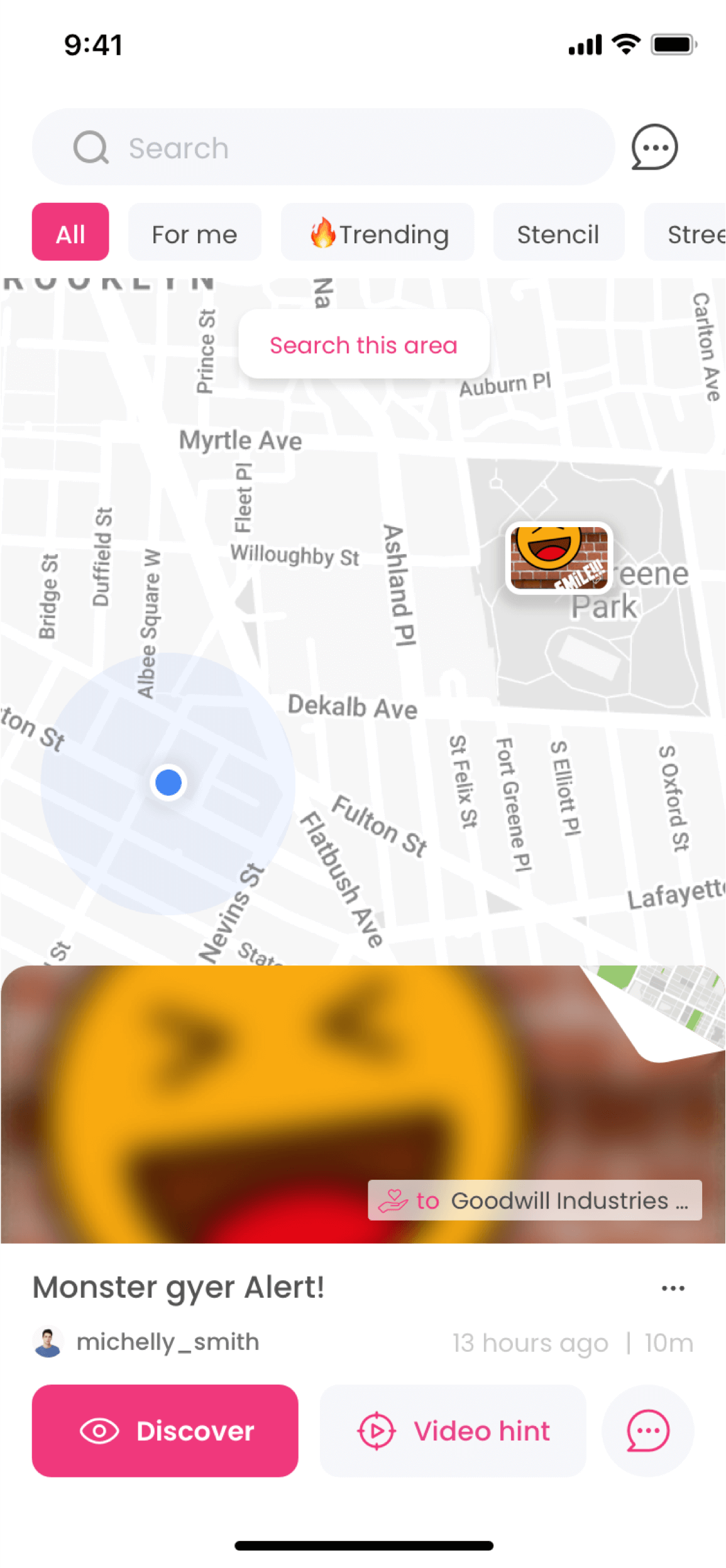Open messages from the top chat icon
This screenshot has width=726, height=1568.
(x=654, y=148)
